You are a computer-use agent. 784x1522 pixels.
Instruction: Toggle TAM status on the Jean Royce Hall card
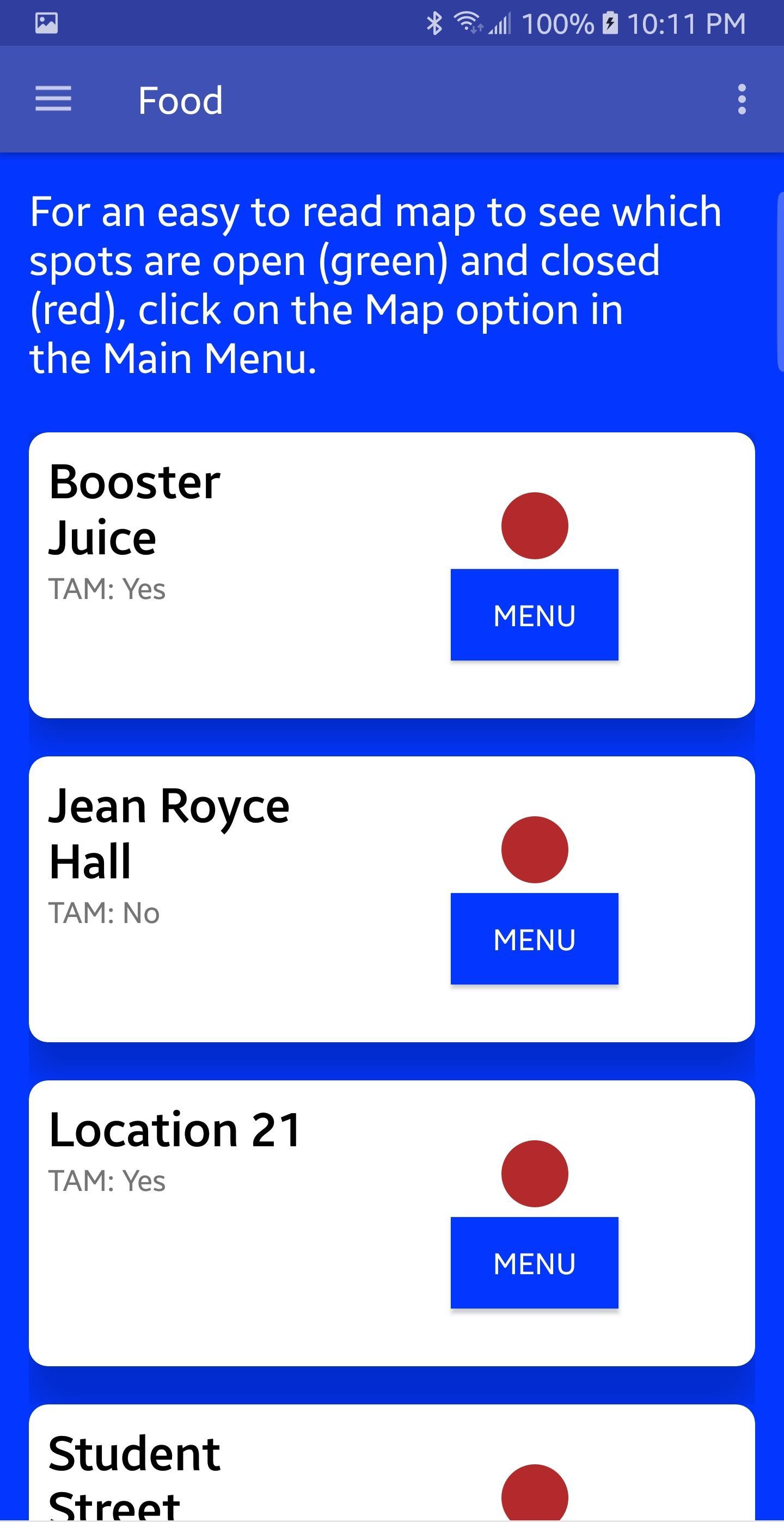coord(103,912)
